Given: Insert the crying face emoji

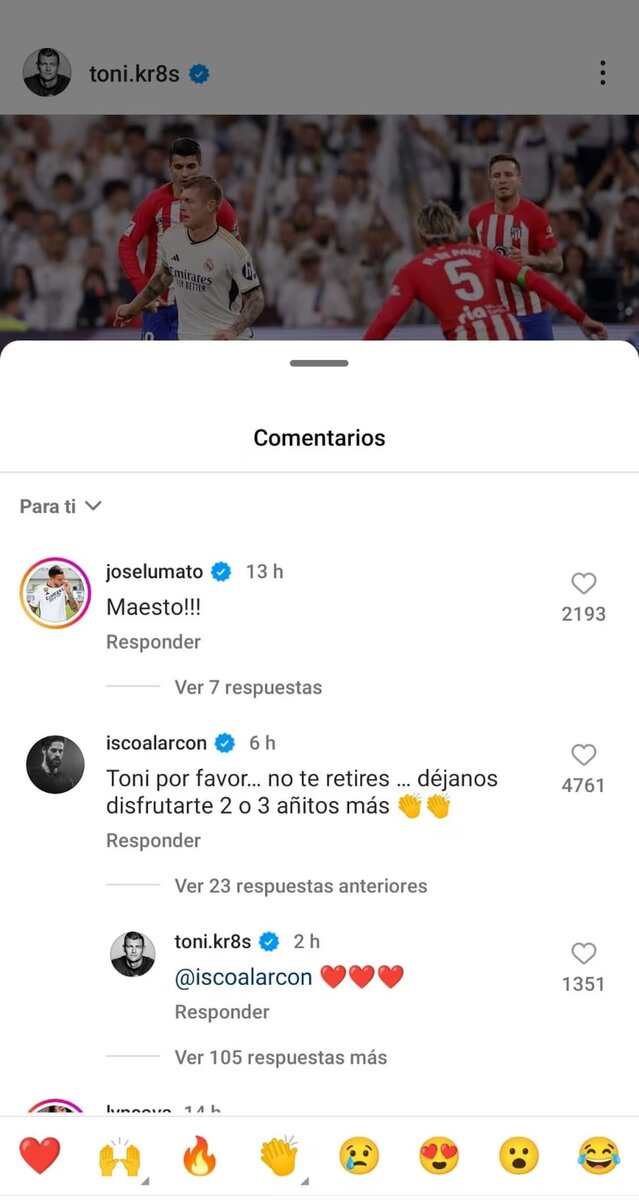Looking at the screenshot, I should [x=359, y=1156].
